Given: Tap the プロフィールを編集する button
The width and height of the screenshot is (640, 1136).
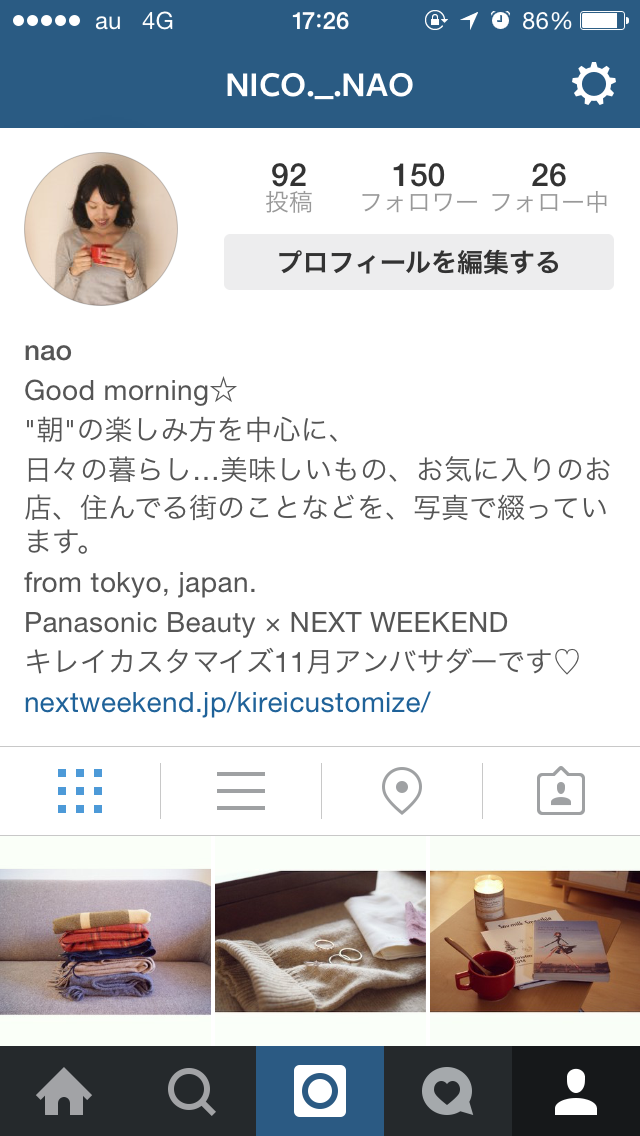Looking at the screenshot, I should click(418, 263).
